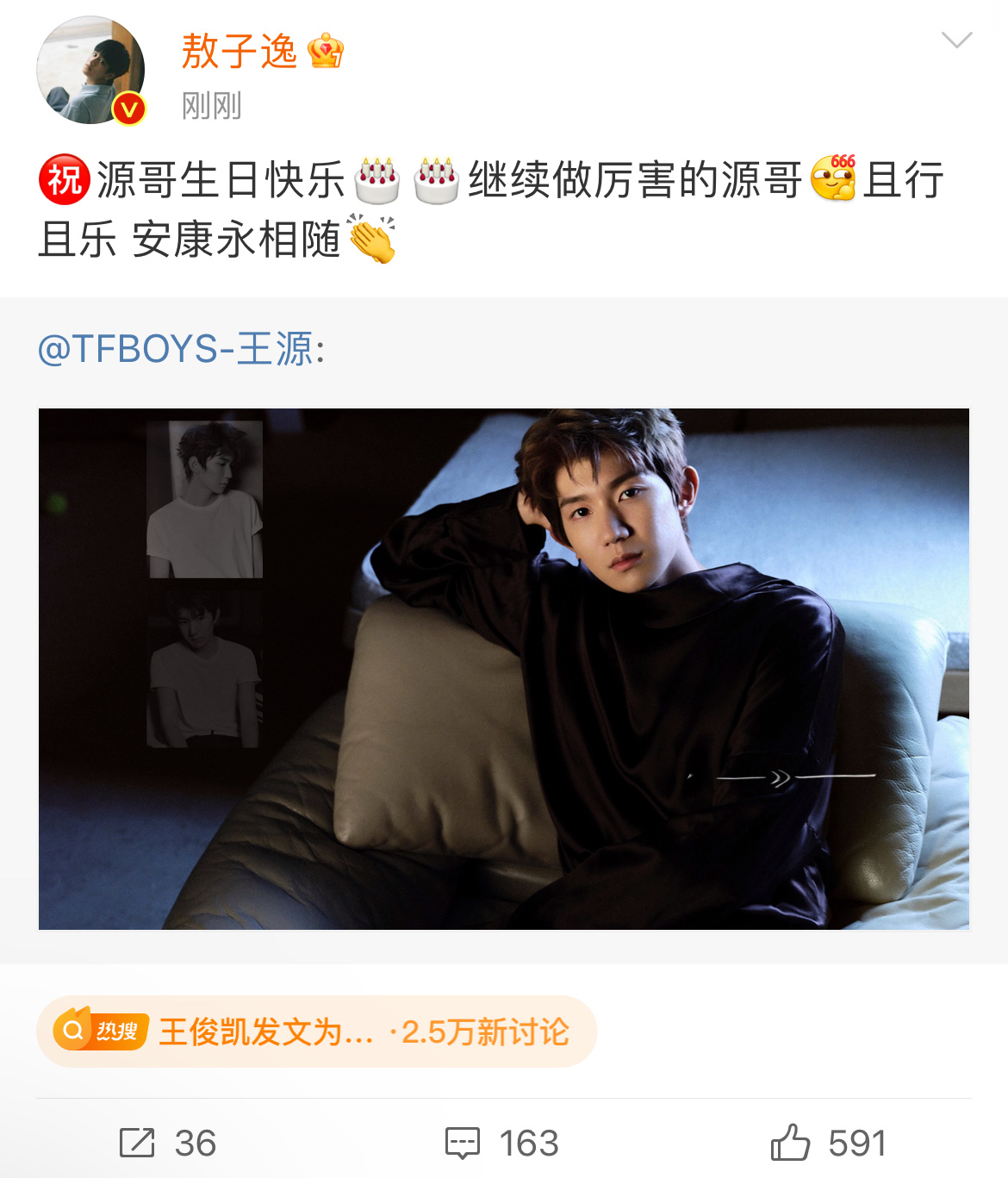Click the orange V verification badge on avatar

click(x=126, y=109)
